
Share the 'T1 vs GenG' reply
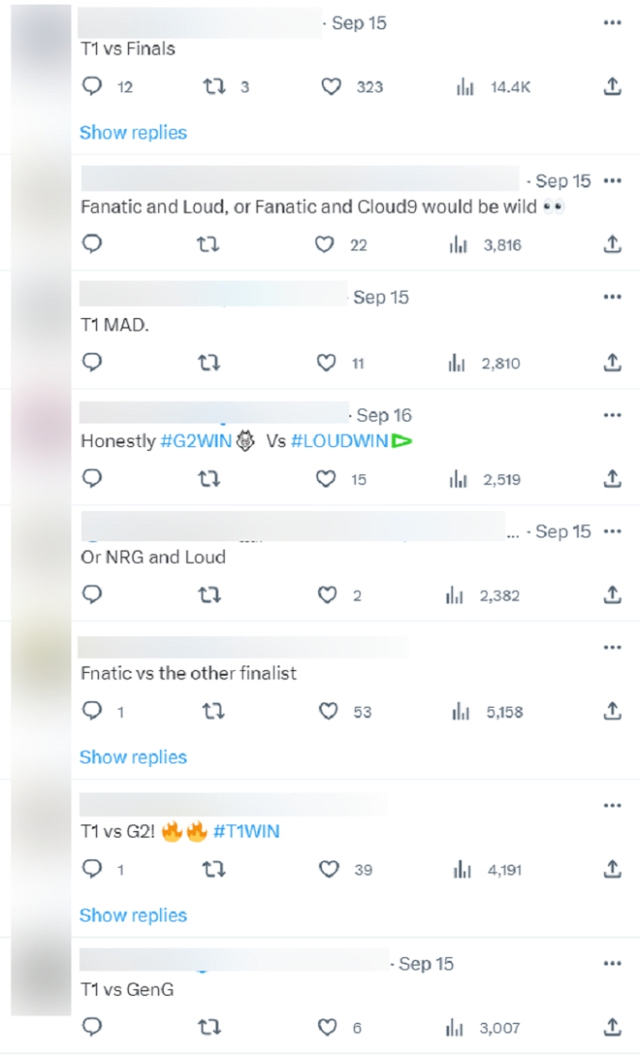(612, 1027)
